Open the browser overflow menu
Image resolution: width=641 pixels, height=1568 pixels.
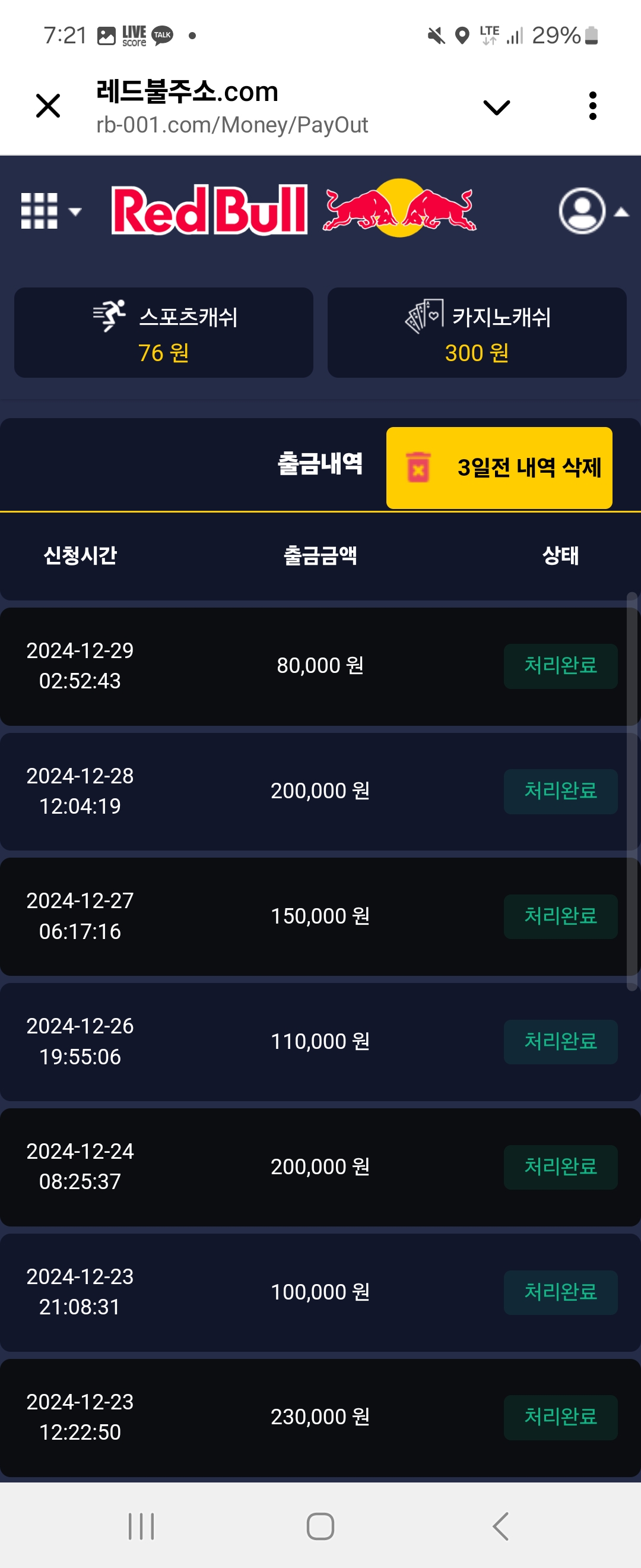(592, 106)
